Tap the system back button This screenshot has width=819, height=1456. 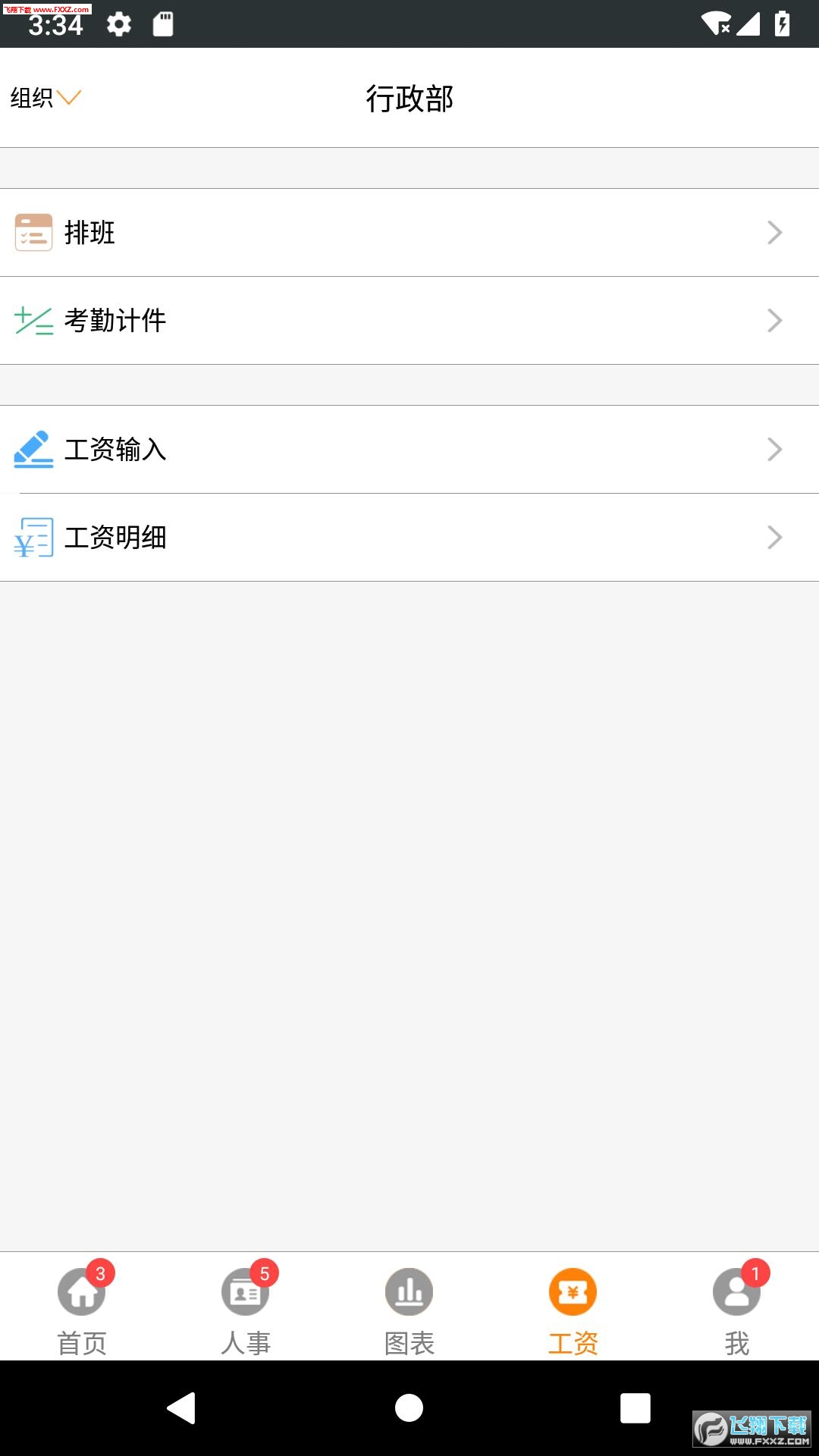(x=182, y=1408)
